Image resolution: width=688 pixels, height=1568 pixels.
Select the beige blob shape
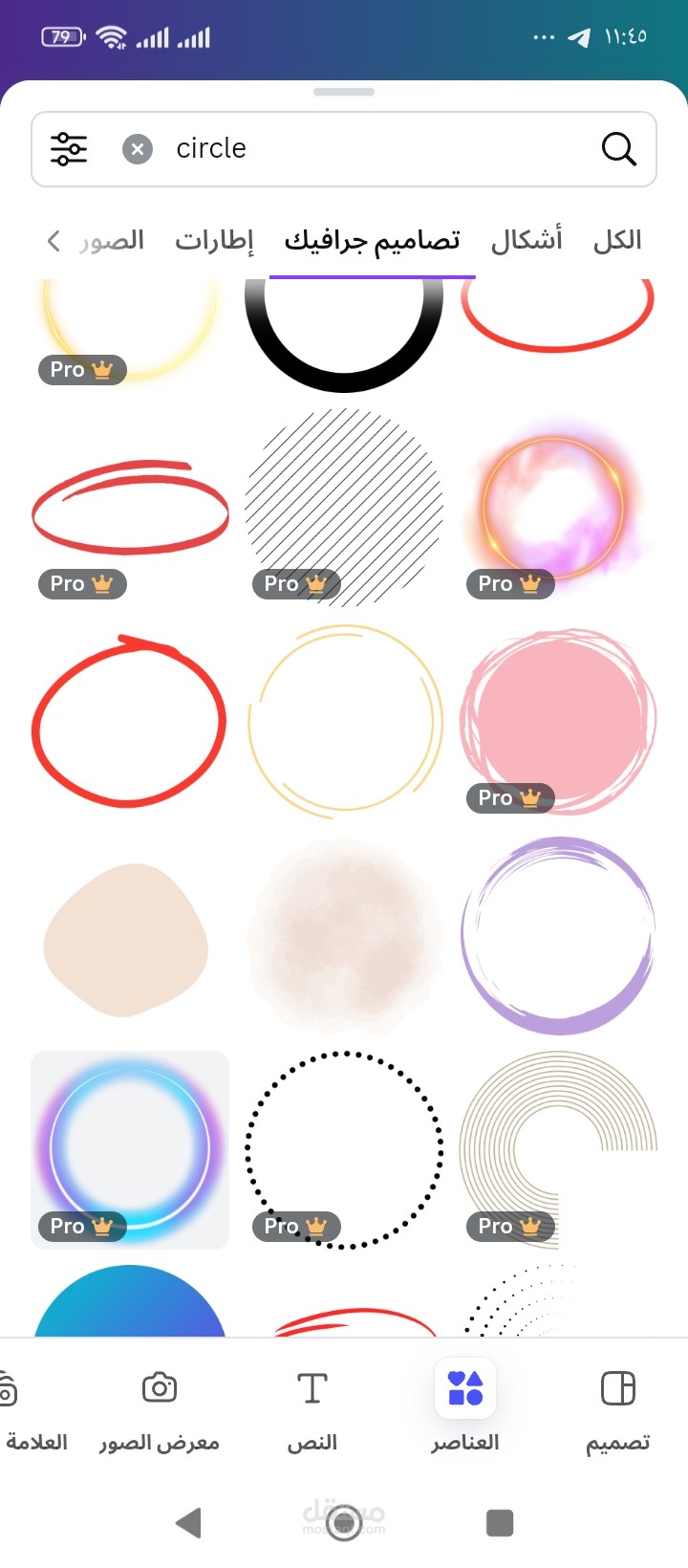click(126, 939)
